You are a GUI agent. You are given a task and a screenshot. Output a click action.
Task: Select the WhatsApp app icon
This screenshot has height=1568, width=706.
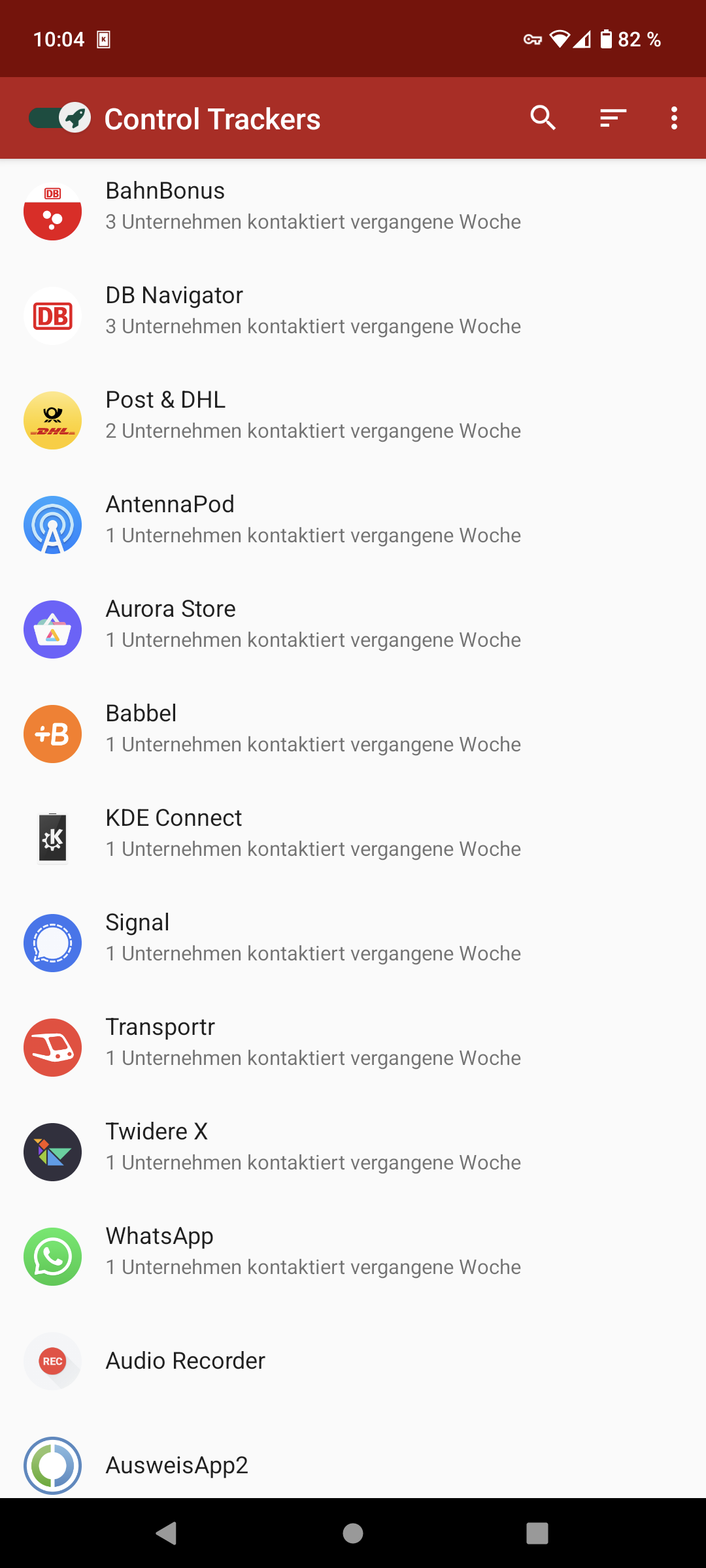(52, 1256)
